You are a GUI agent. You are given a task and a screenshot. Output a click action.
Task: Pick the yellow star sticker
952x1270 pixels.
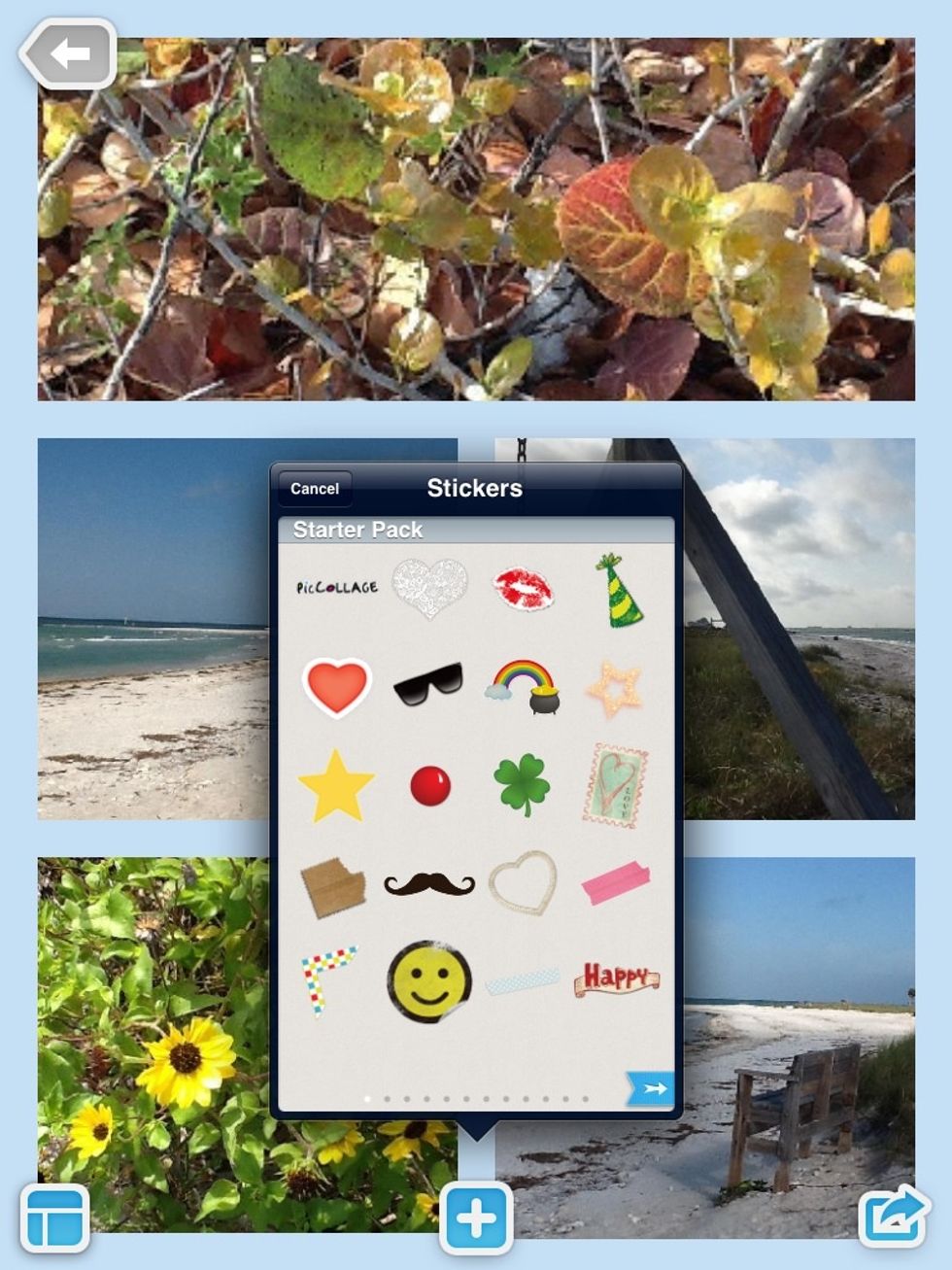[336, 786]
